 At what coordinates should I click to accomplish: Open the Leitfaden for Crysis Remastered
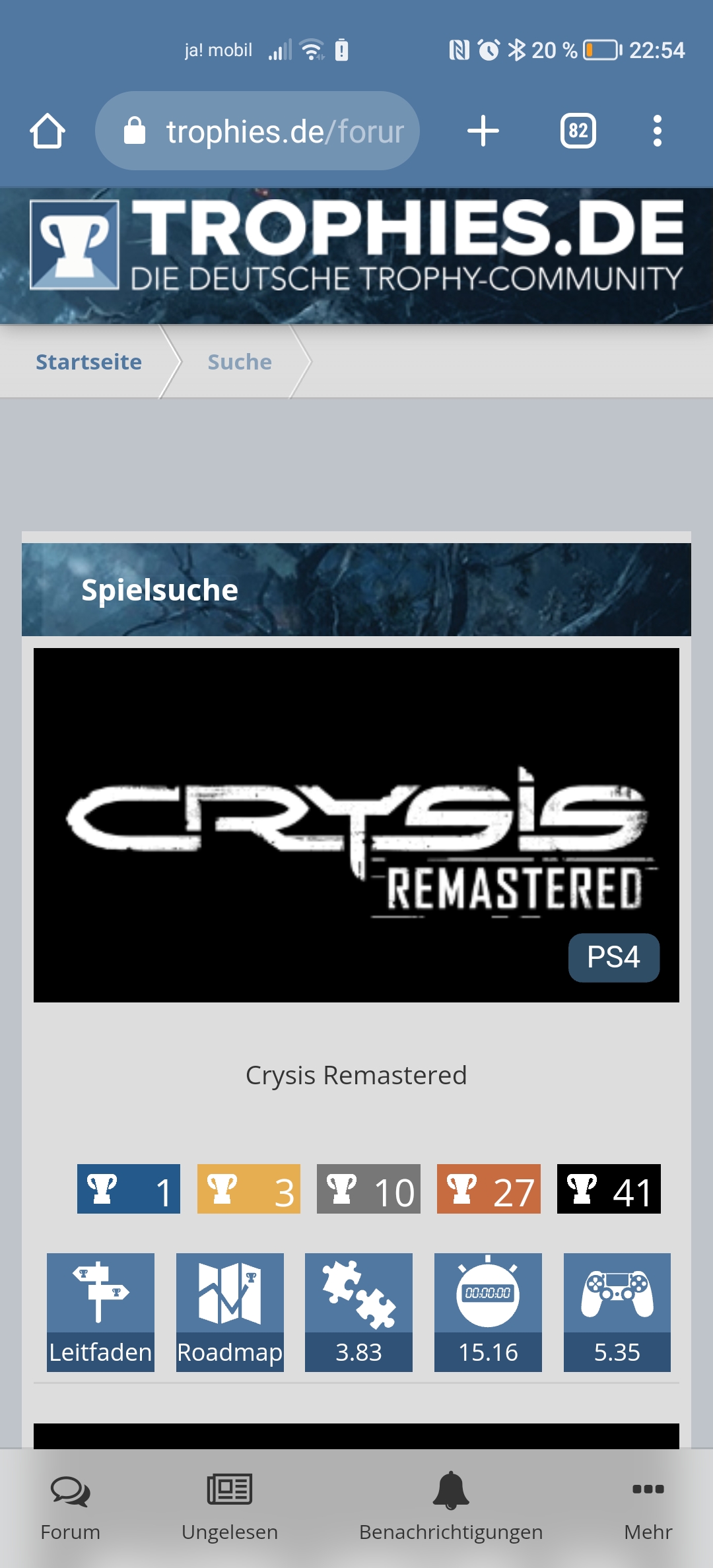click(x=100, y=1312)
